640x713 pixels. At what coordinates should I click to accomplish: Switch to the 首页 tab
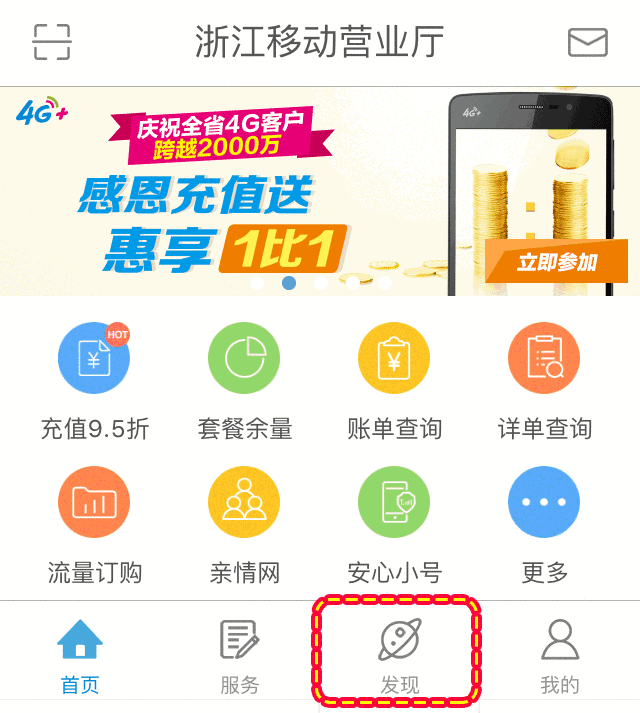tap(80, 656)
